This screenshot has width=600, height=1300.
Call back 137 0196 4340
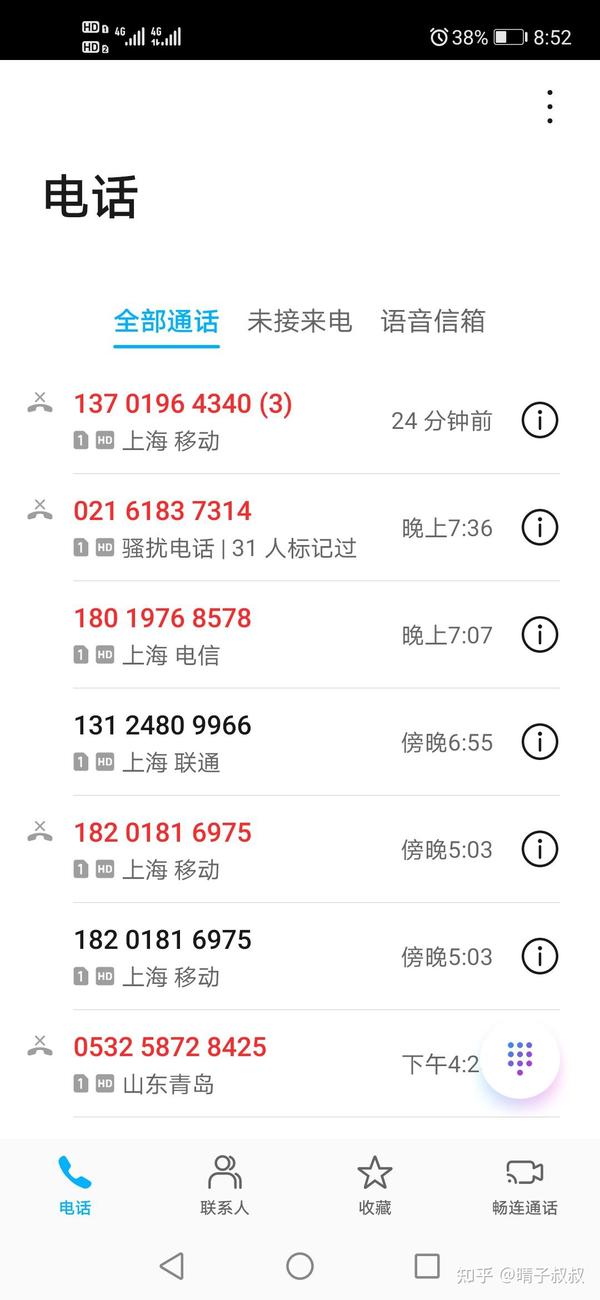(x=230, y=420)
